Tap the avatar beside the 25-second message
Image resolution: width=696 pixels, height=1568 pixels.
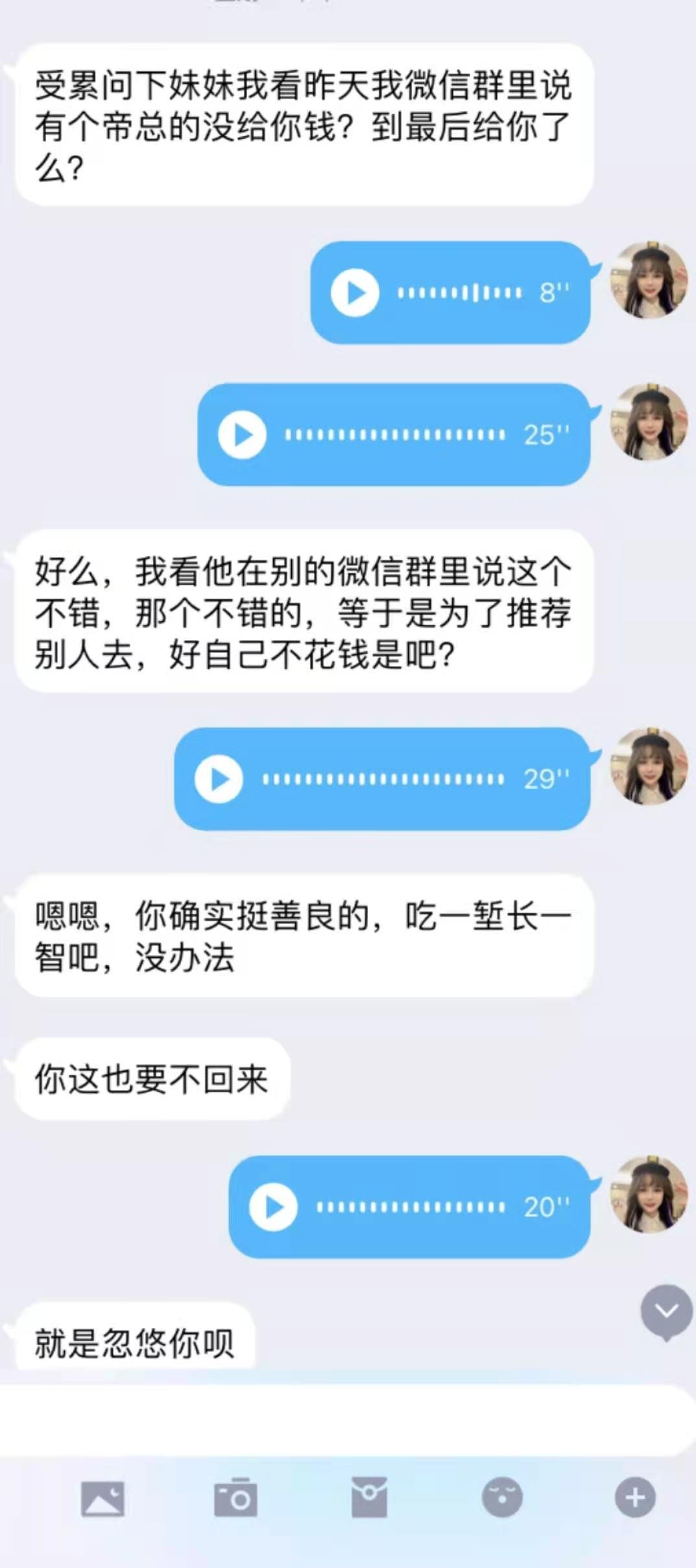(648, 422)
